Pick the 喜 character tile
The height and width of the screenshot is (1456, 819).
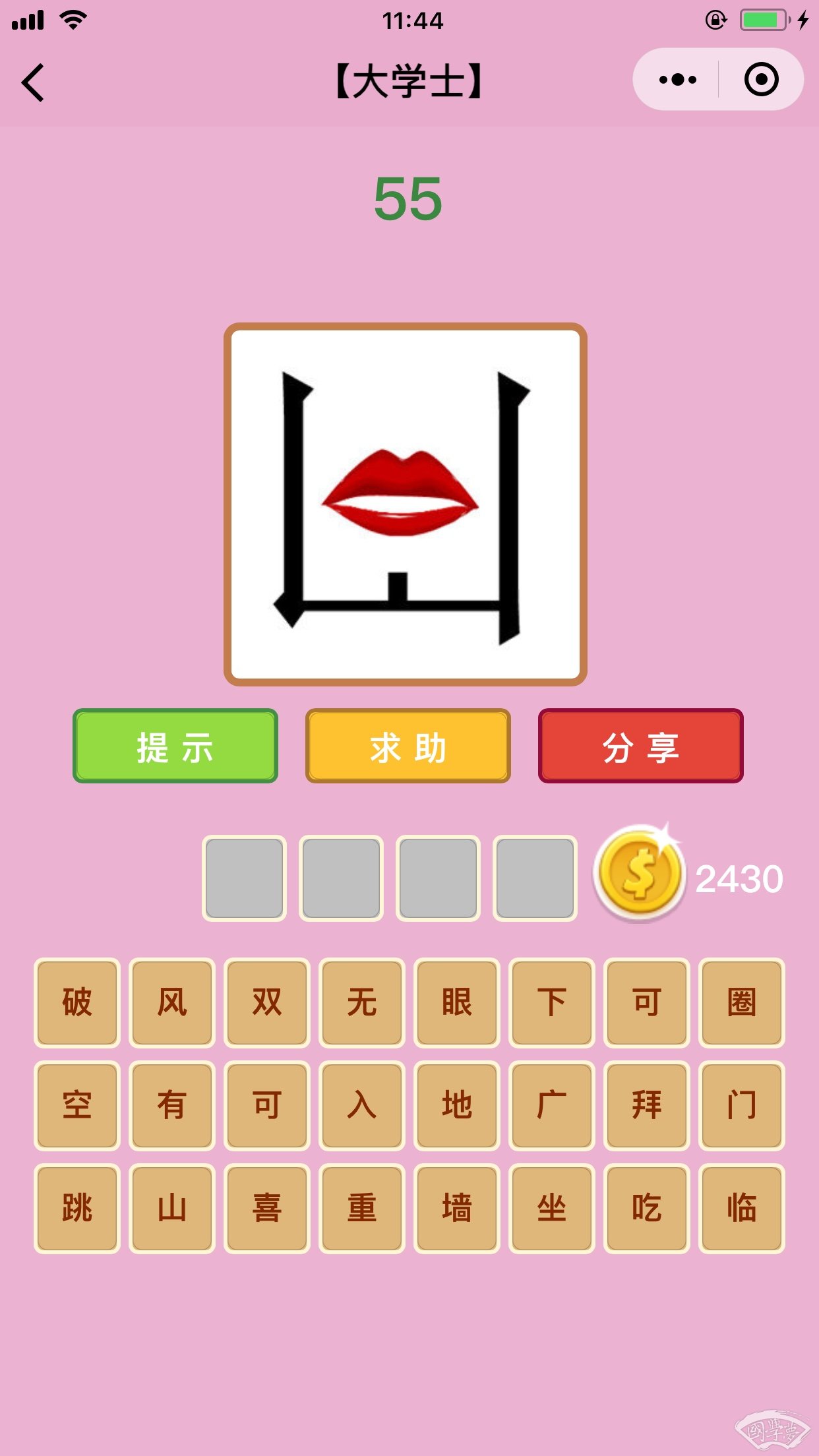(x=267, y=1208)
